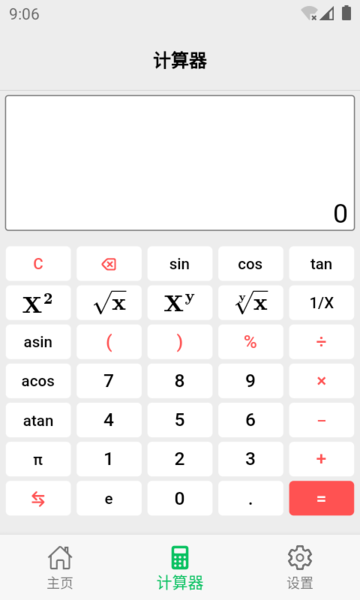Tap the square root √x key
The height and width of the screenshot is (600, 360).
point(109,303)
